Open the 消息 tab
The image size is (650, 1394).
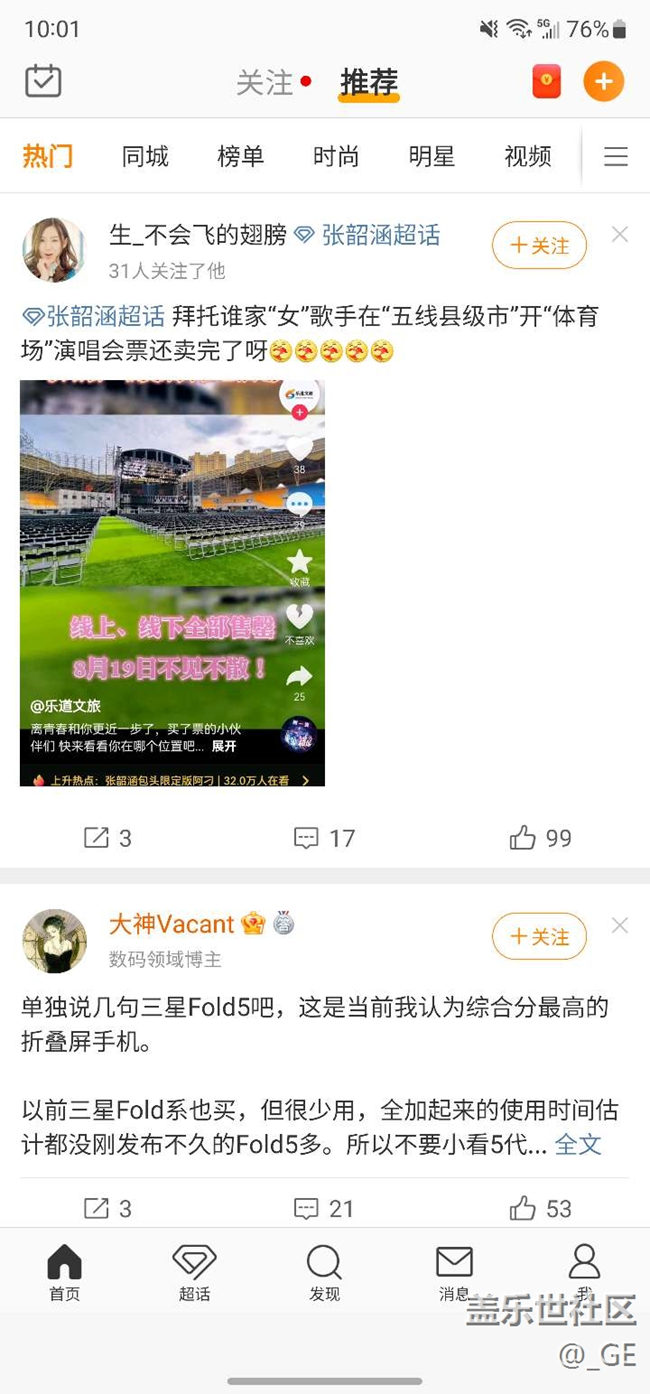click(454, 1273)
